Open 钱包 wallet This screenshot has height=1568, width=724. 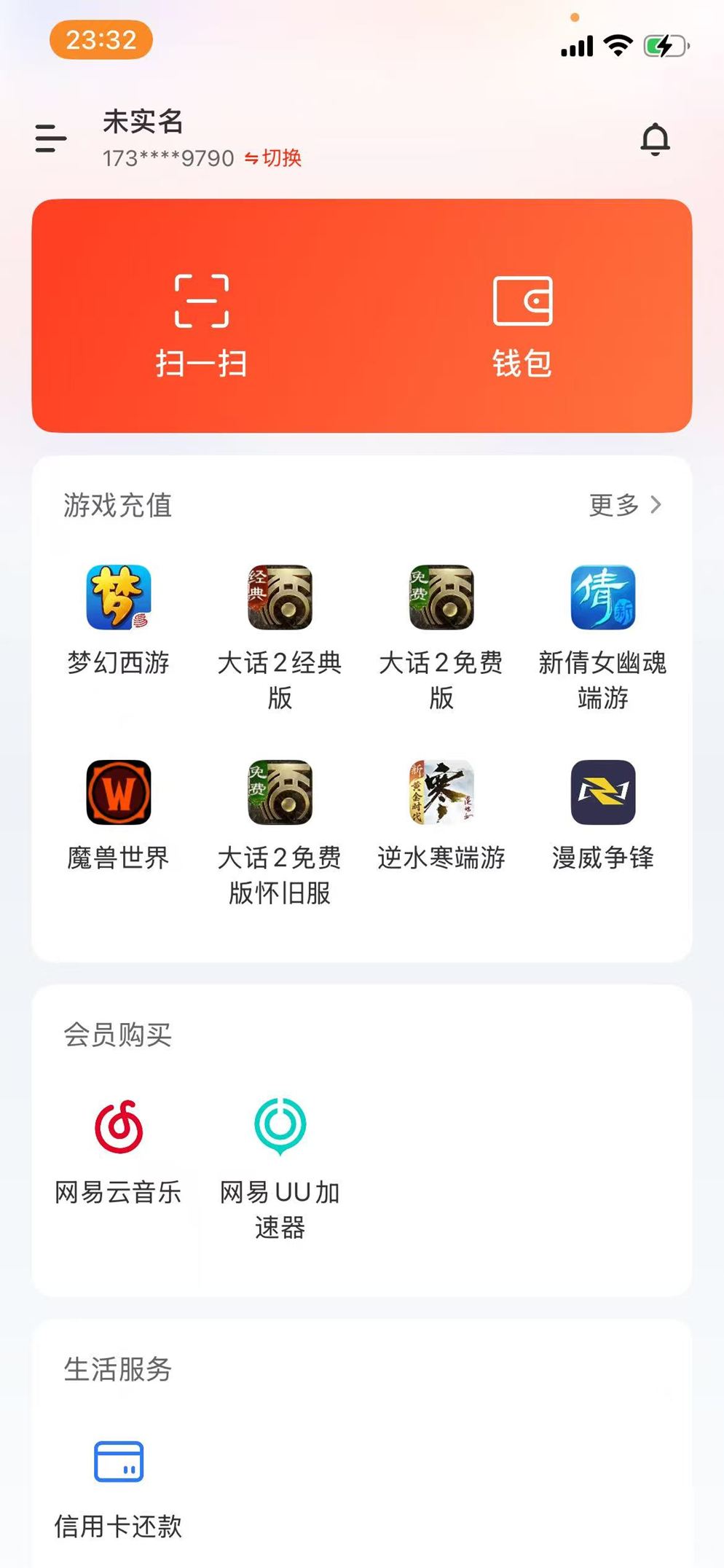click(x=522, y=325)
